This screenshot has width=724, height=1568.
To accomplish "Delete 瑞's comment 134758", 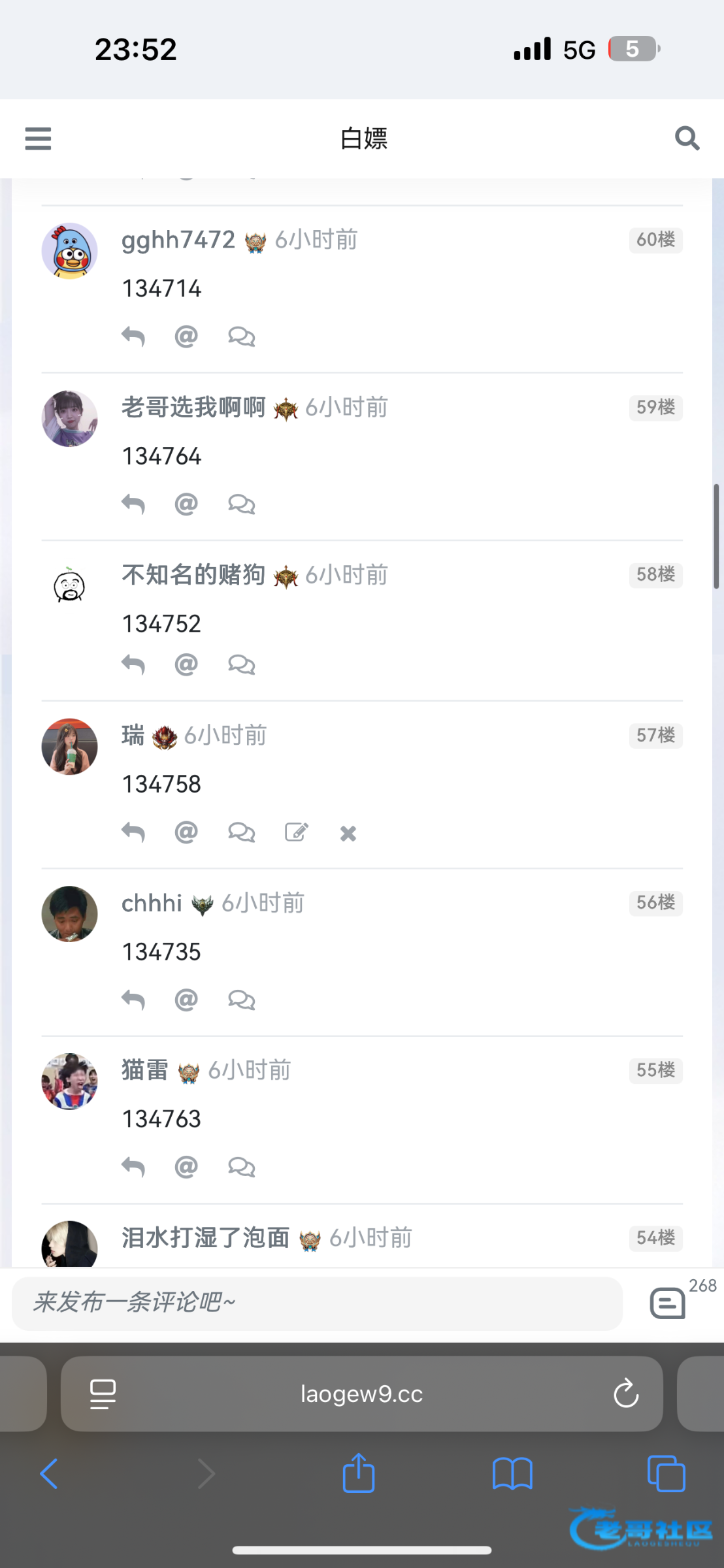I will [x=348, y=833].
